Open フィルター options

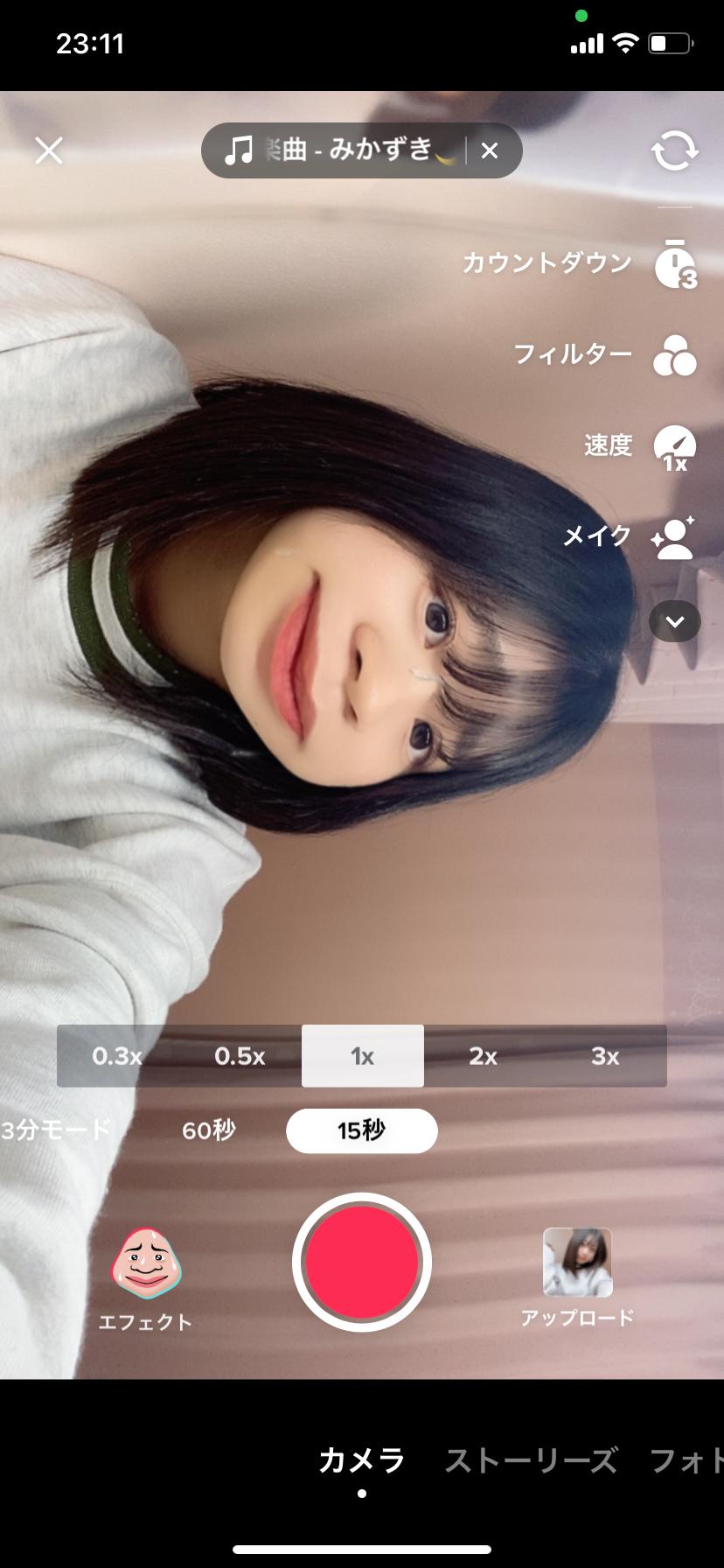coord(674,354)
